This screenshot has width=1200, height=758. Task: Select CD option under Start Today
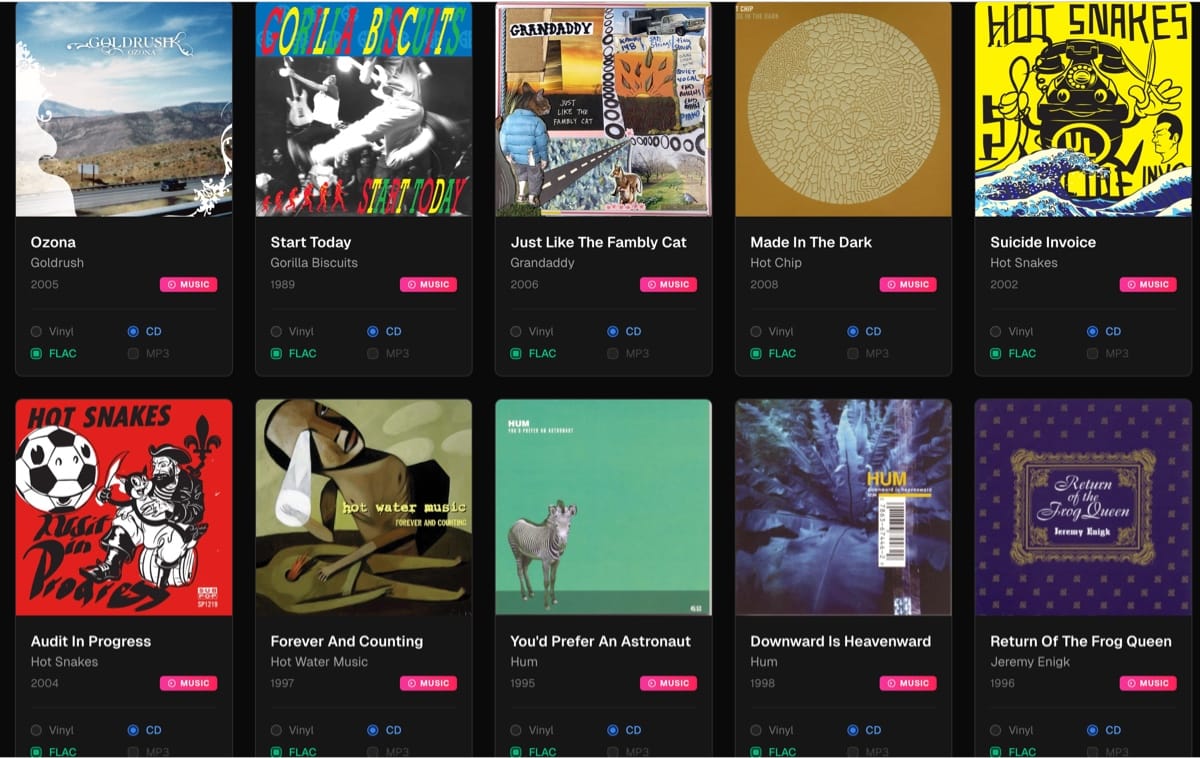pos(373,331)
